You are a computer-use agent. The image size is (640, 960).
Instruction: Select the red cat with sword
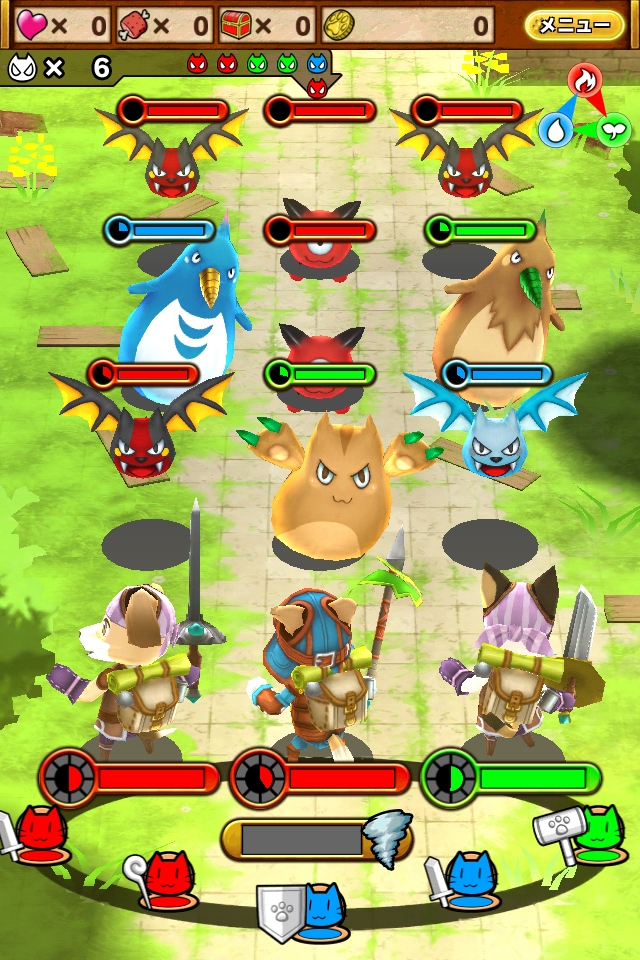[x=34, y=836]
